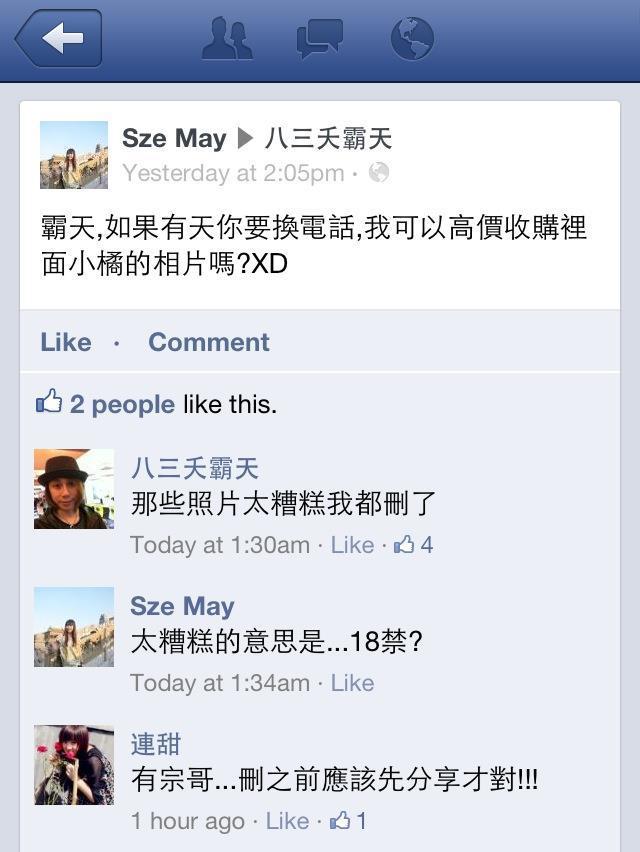Like Sze May's post

click(x=65, y=342)
